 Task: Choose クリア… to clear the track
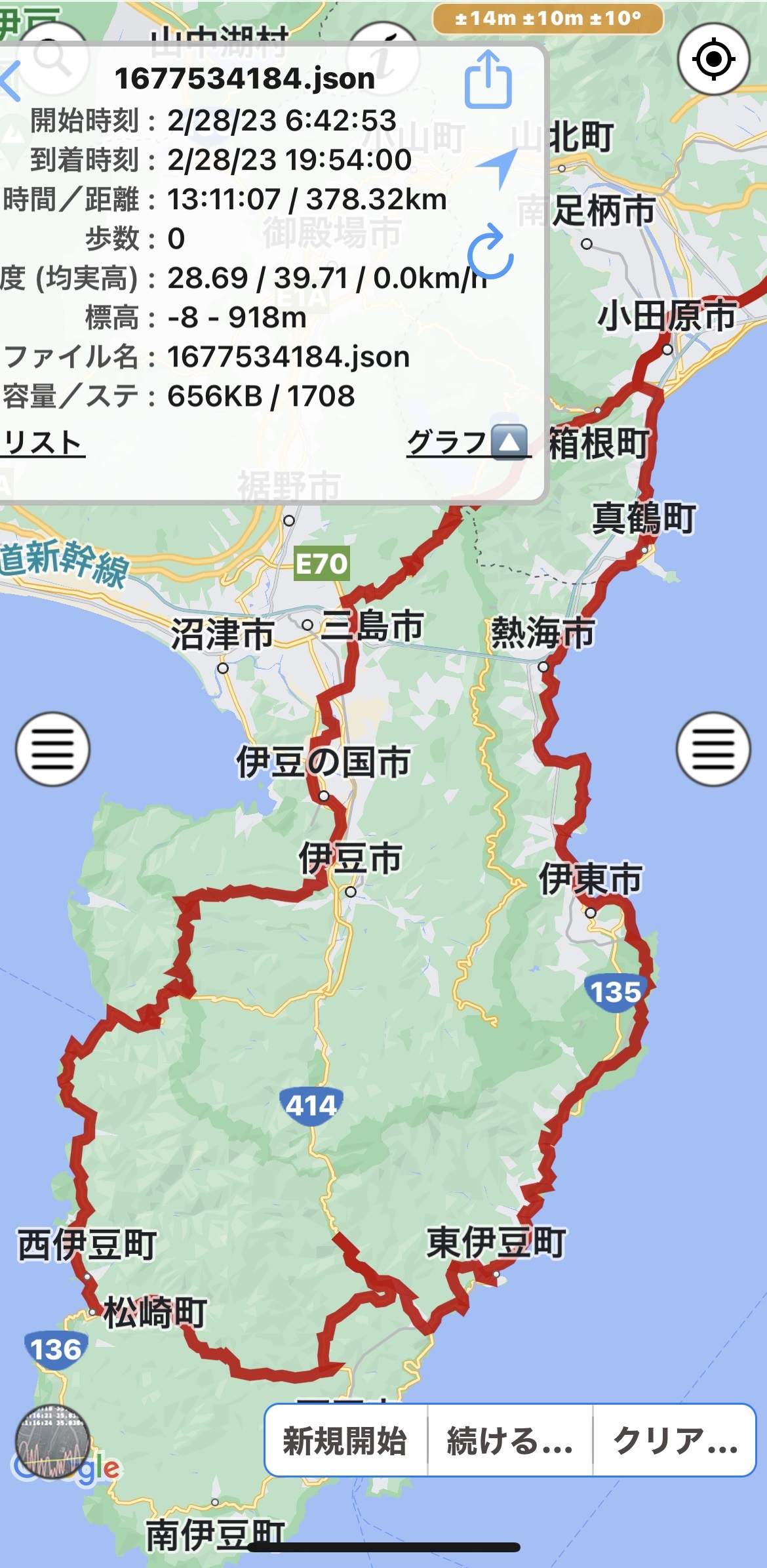click(675, 1440)
